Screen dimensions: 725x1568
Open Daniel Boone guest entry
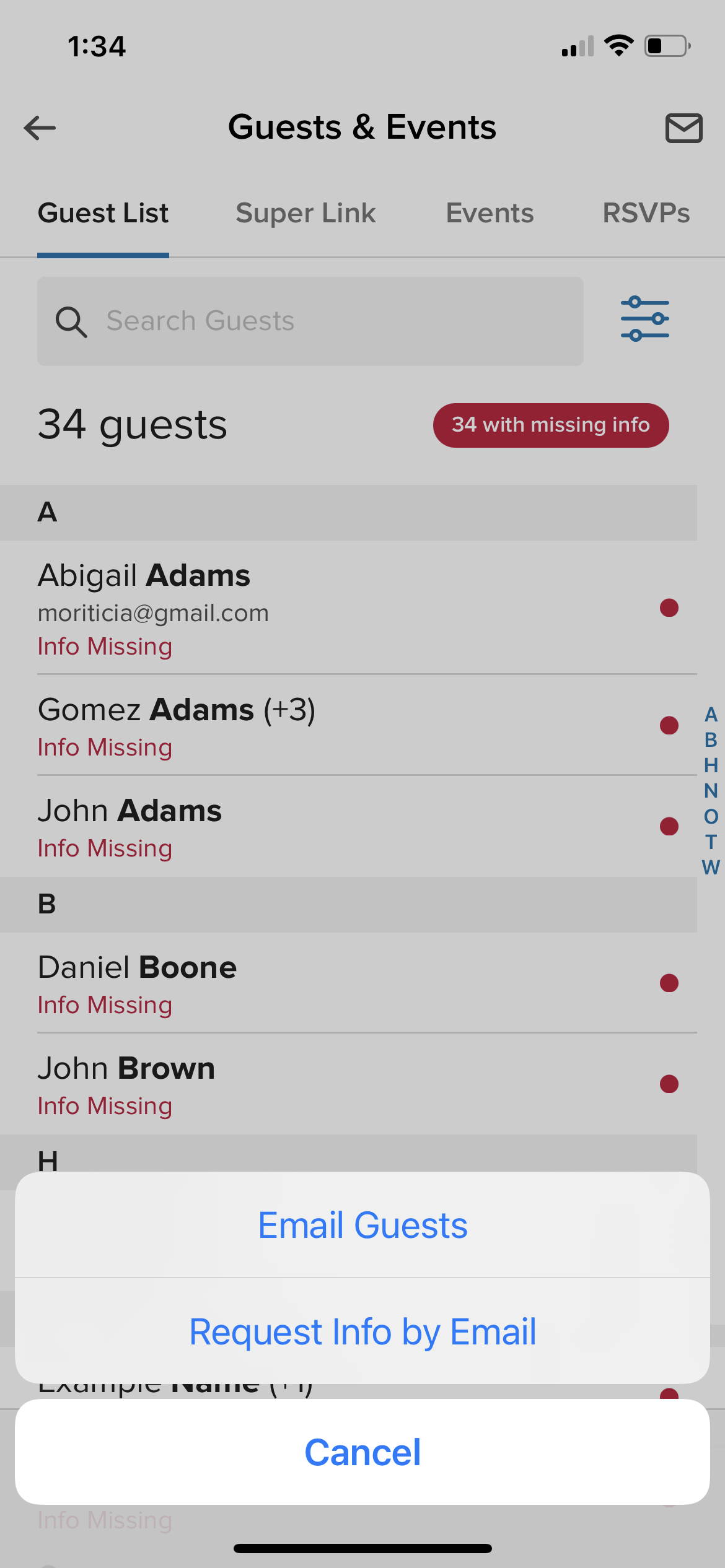[x=347, y=983]
